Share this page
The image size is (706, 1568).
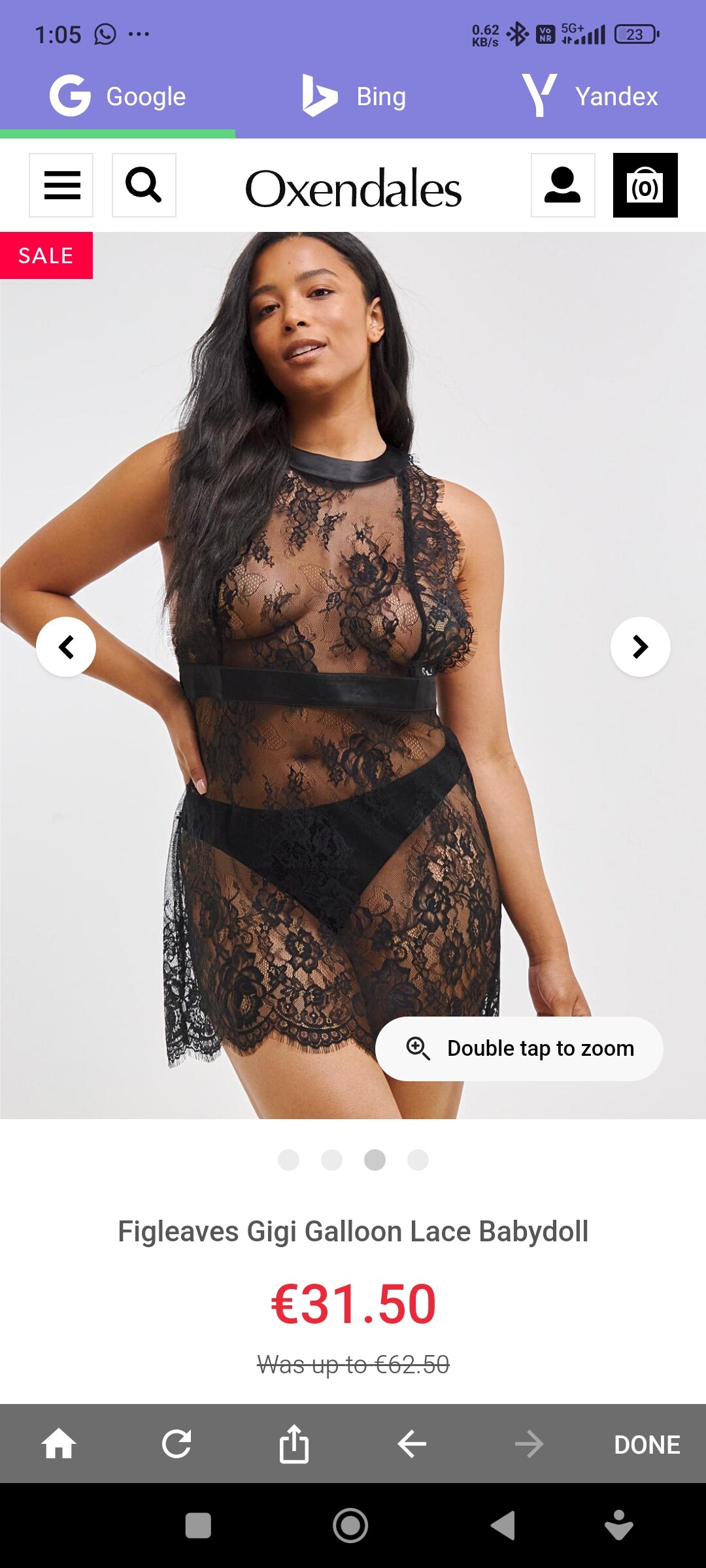(294, 1444)
